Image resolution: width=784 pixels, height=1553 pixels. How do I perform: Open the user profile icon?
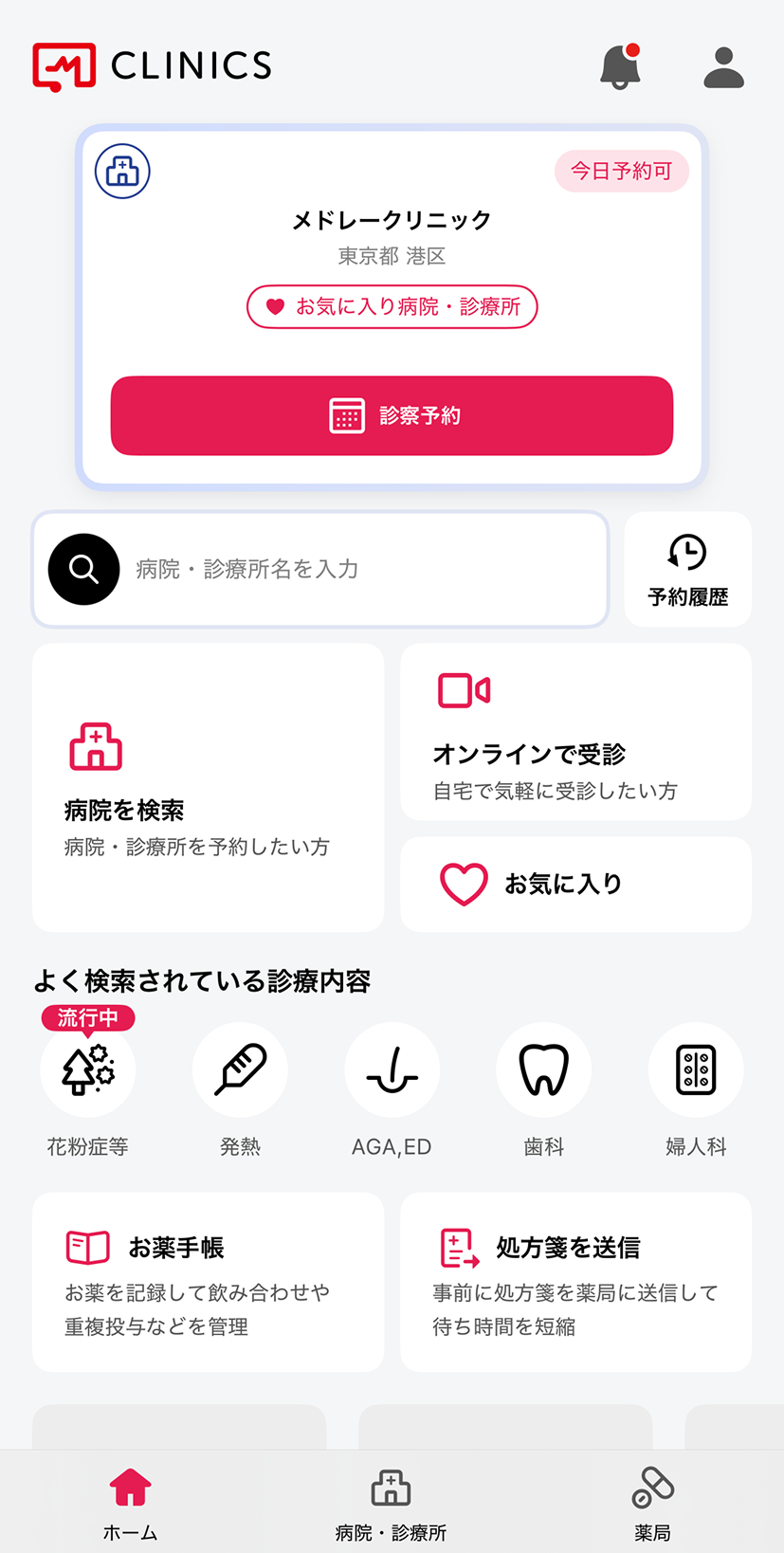click(x=724, y=67)
